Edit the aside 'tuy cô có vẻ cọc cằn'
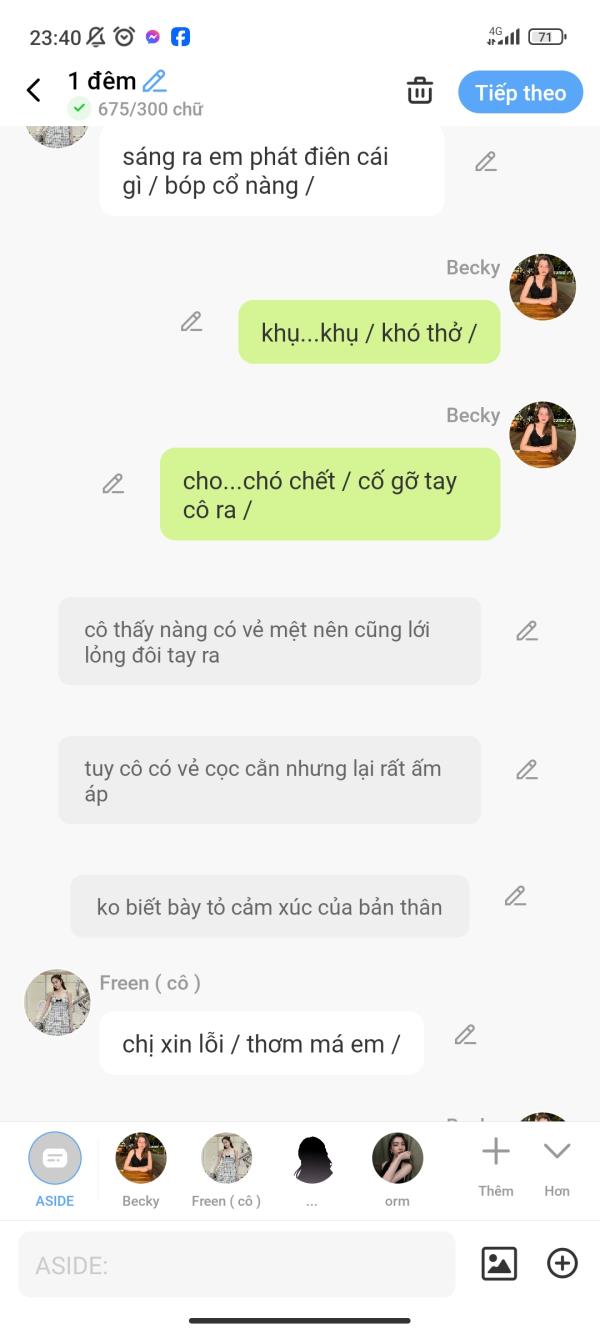Image resolution: width=600 pixels, height=1333 pixels. [527, 770]
